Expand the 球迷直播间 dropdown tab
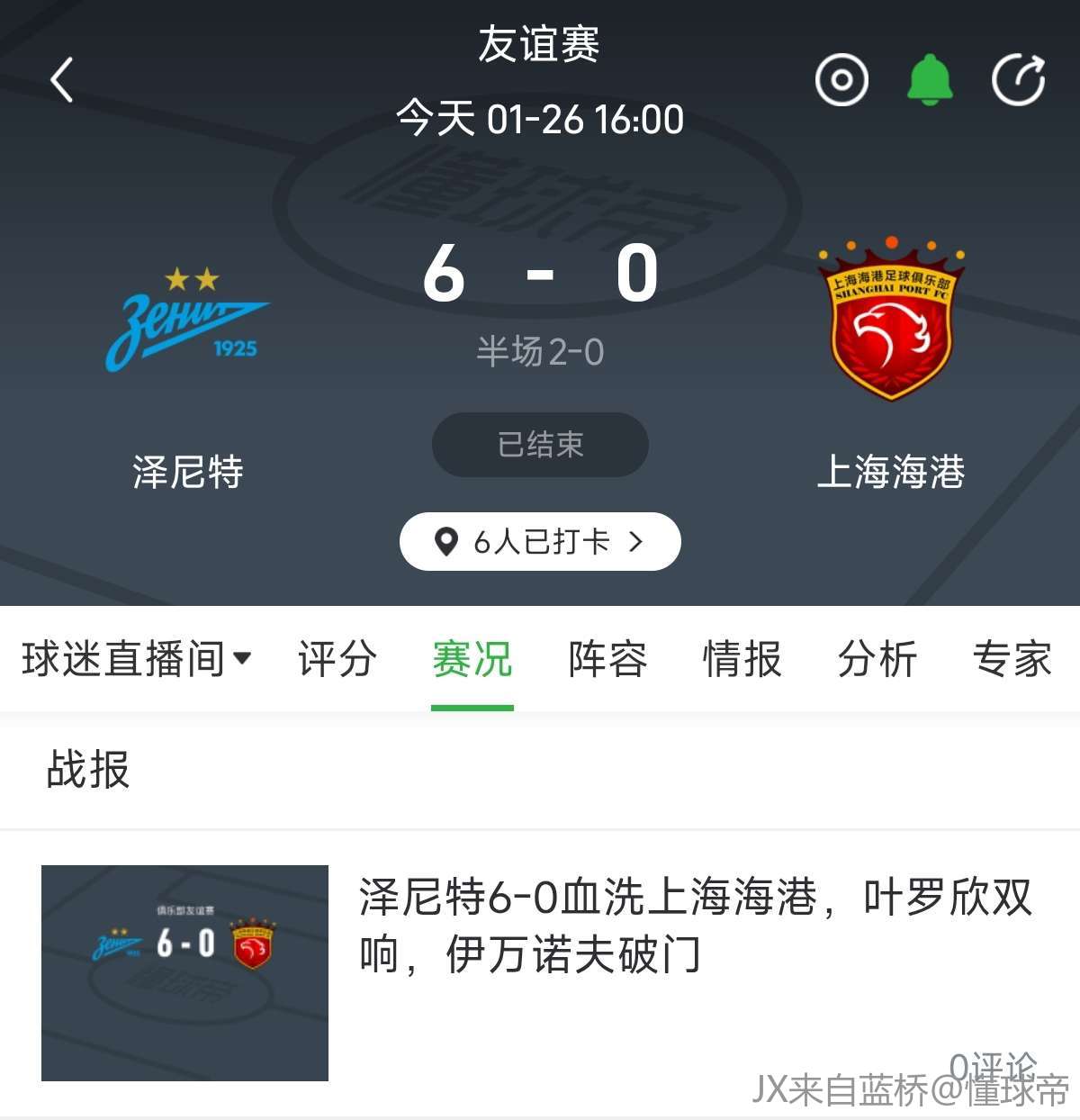Image resolution: width=1080 pixels, height=1120 pixels. point(136,659)
